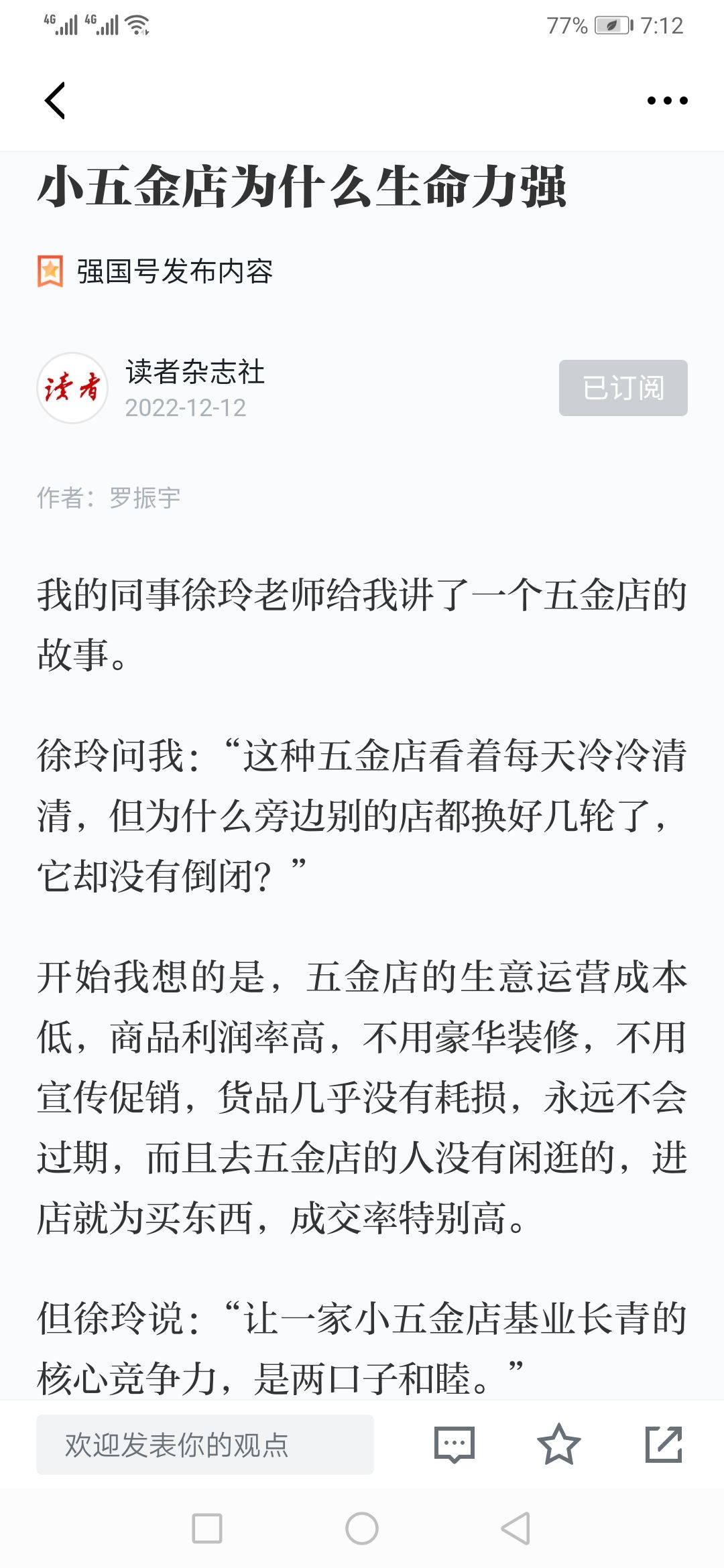
Task: Open the three-dot overflow menu
Action: point(667,101)
